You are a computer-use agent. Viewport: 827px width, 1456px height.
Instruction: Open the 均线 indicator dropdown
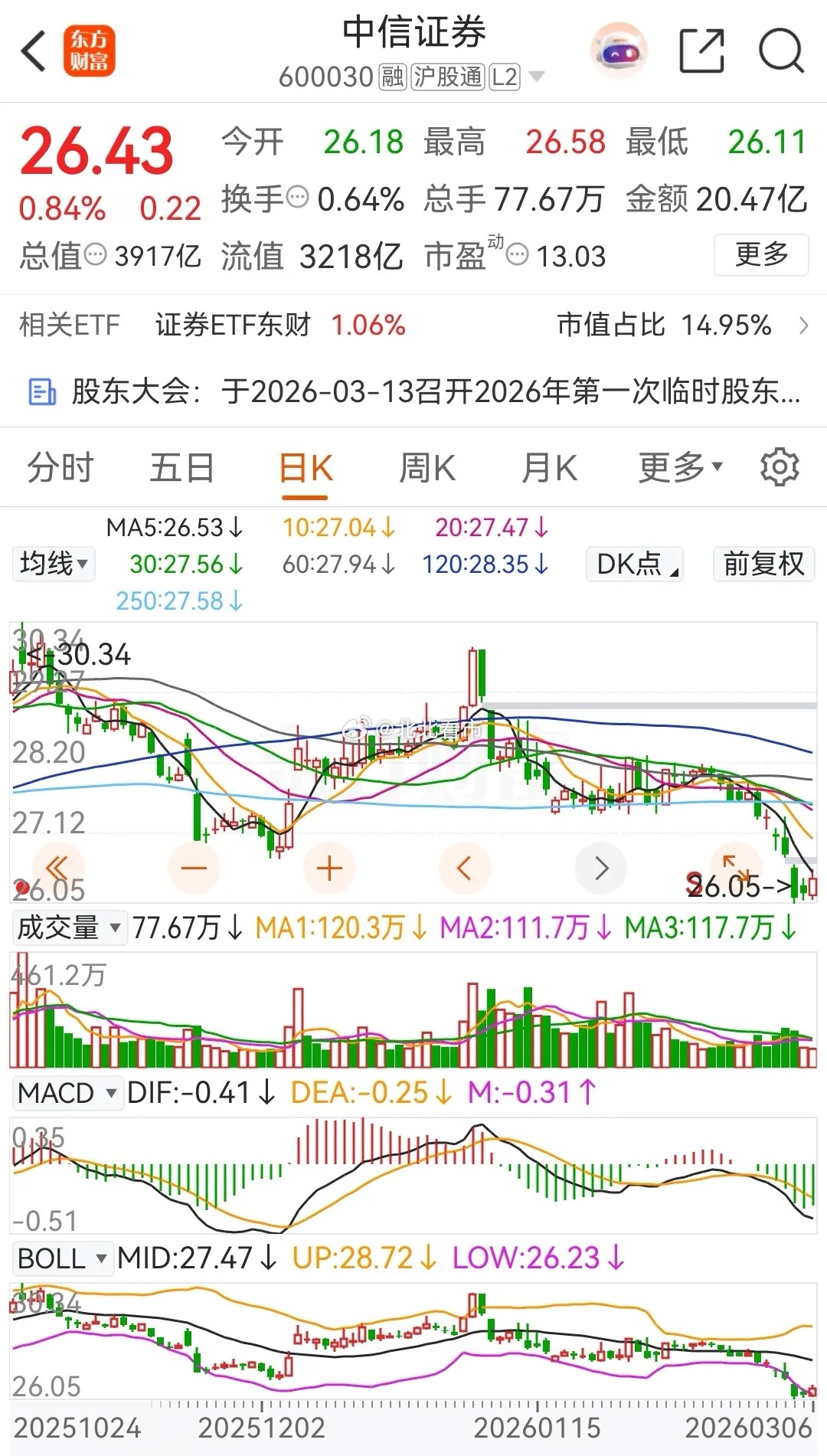[54, 564]
